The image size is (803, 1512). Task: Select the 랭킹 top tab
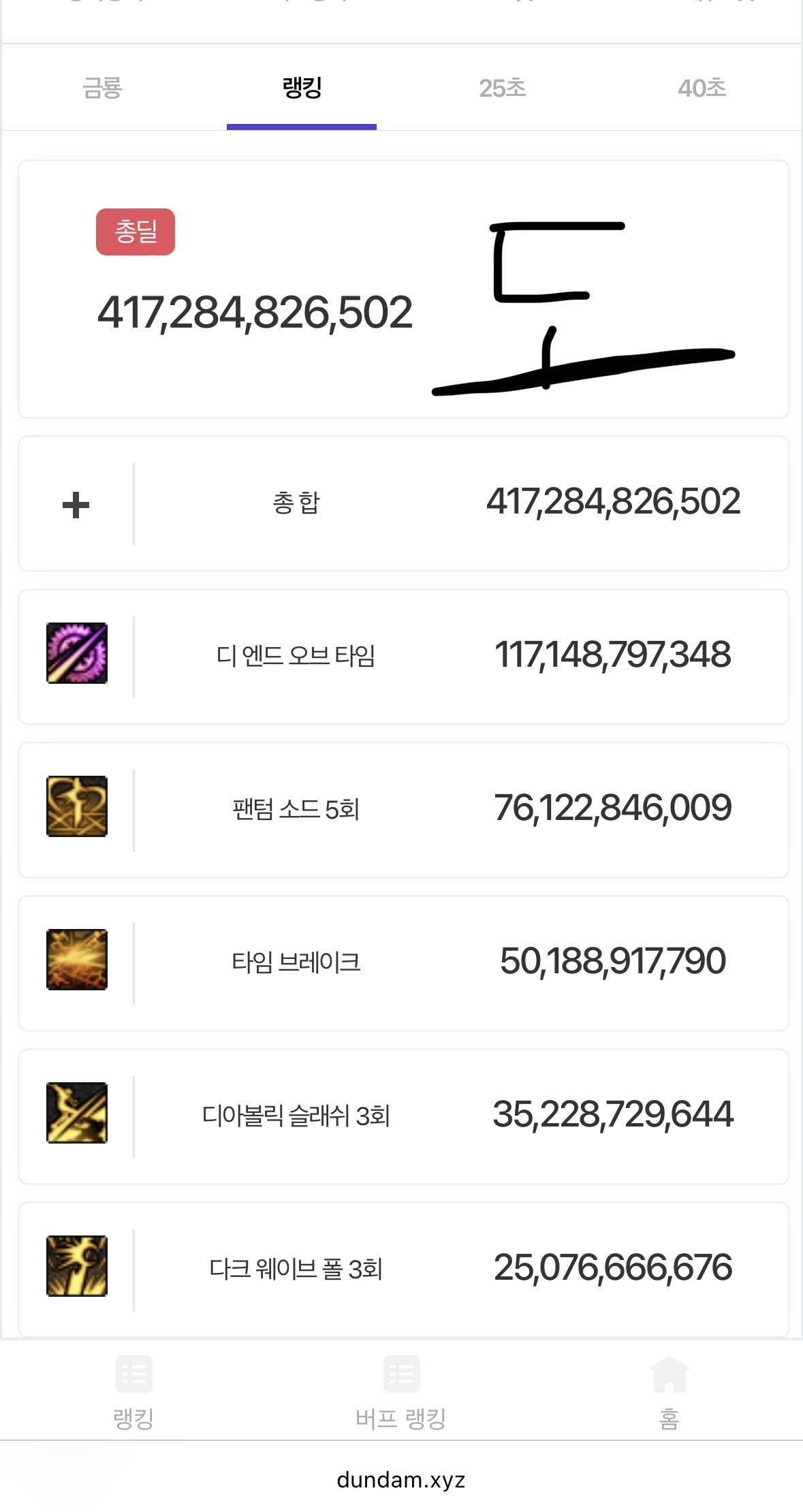(302, 88)
